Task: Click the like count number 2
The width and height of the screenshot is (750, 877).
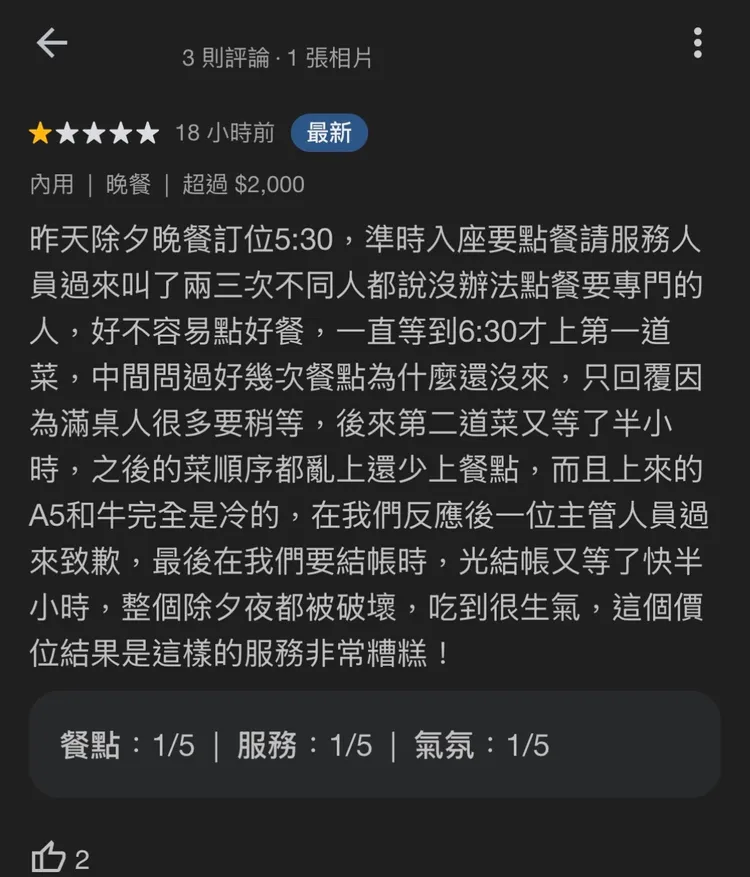Action: pyautogui.click(x=84, y=857)
